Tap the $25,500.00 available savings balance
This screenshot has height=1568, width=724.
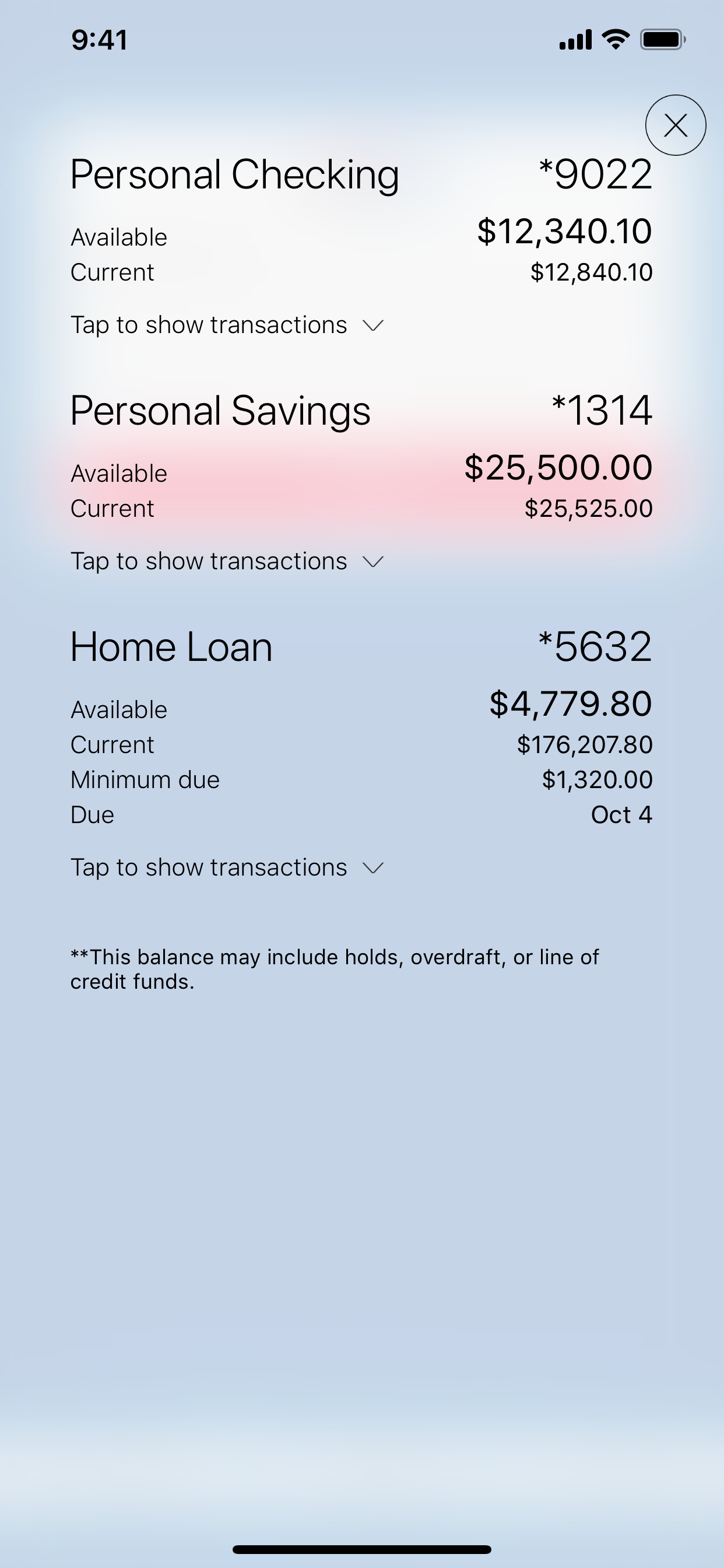(558, 467)
